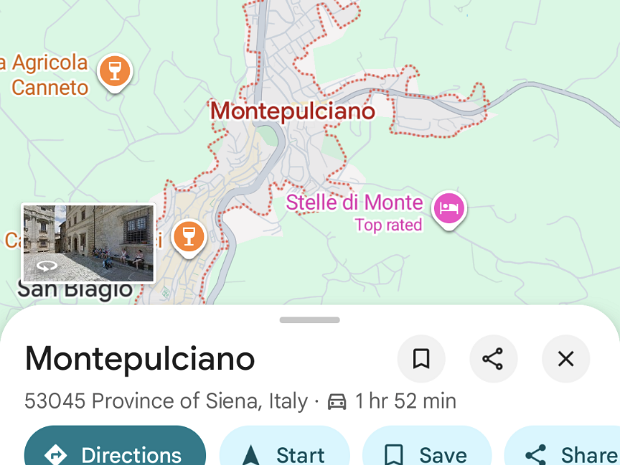Close the Montepulciano place sheet
The image size is (620, 465).
(x=566, y=359)
